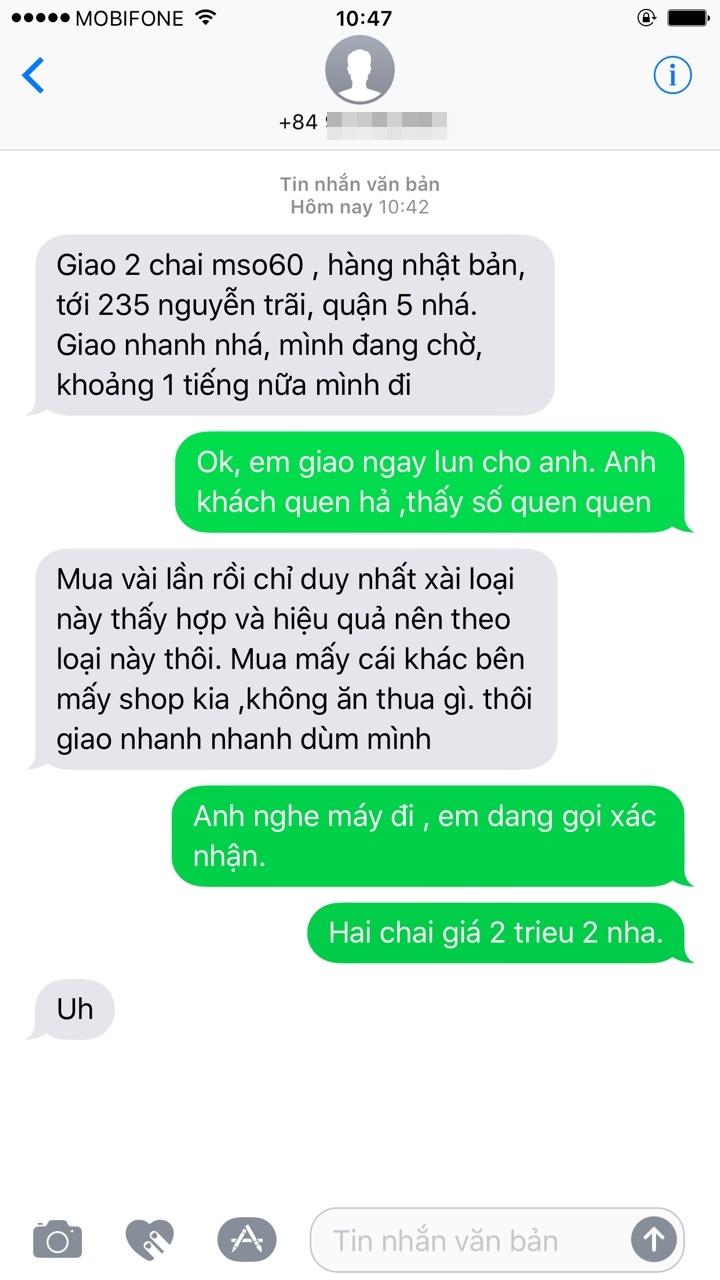The image size is (720, 1280).
Task: Open the App Store apps drawer
Action: tap(243, 1240)
